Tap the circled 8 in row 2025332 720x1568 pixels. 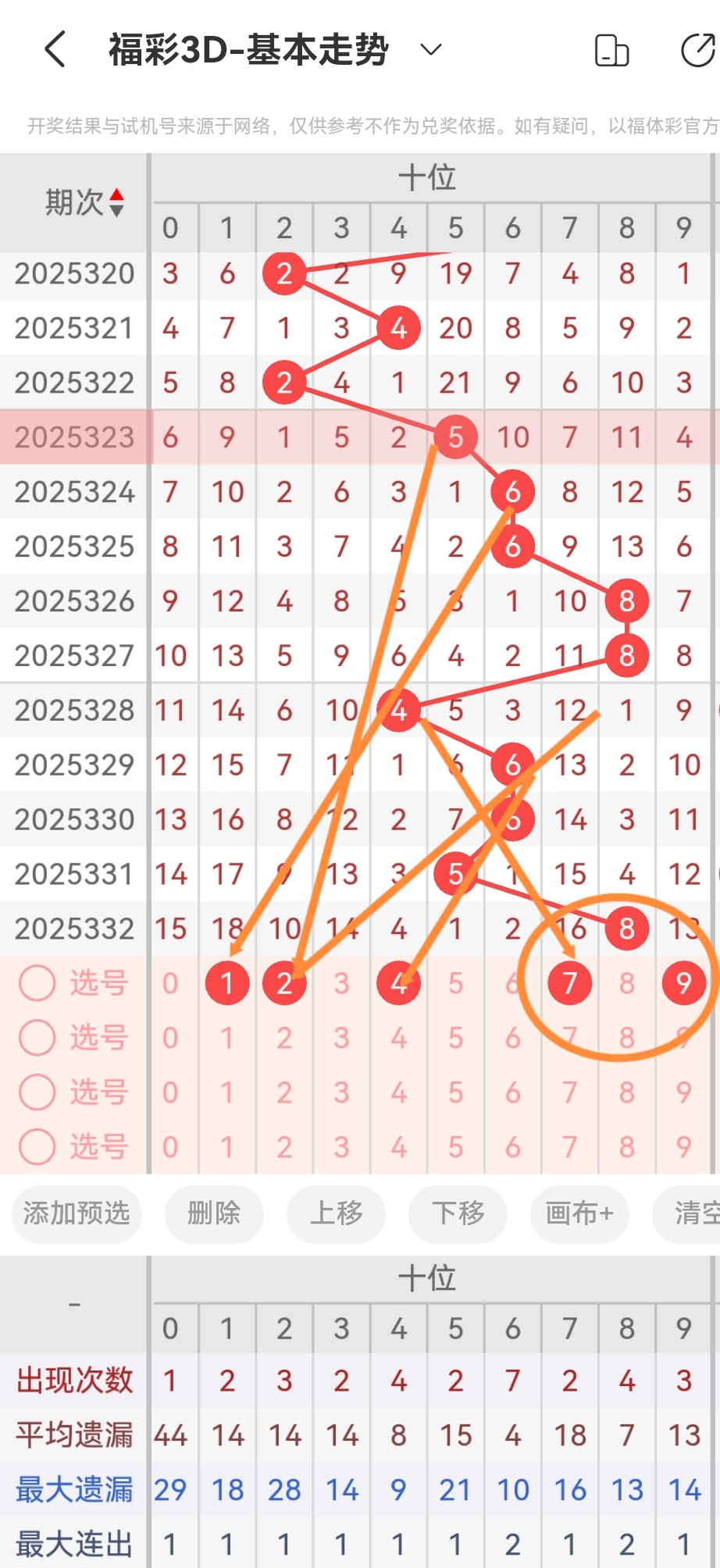pos(626,928)
